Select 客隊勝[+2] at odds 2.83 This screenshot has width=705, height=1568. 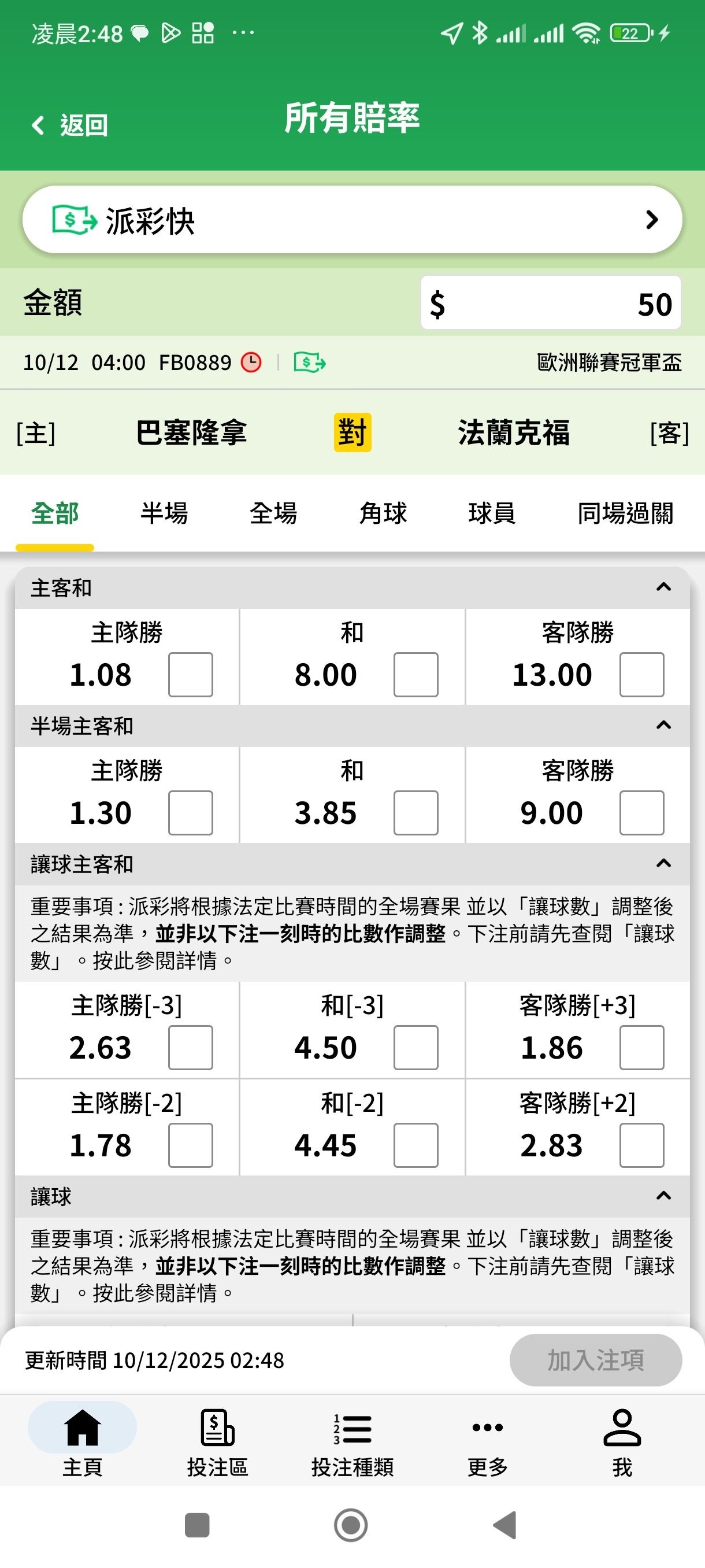coord(641,1145)
